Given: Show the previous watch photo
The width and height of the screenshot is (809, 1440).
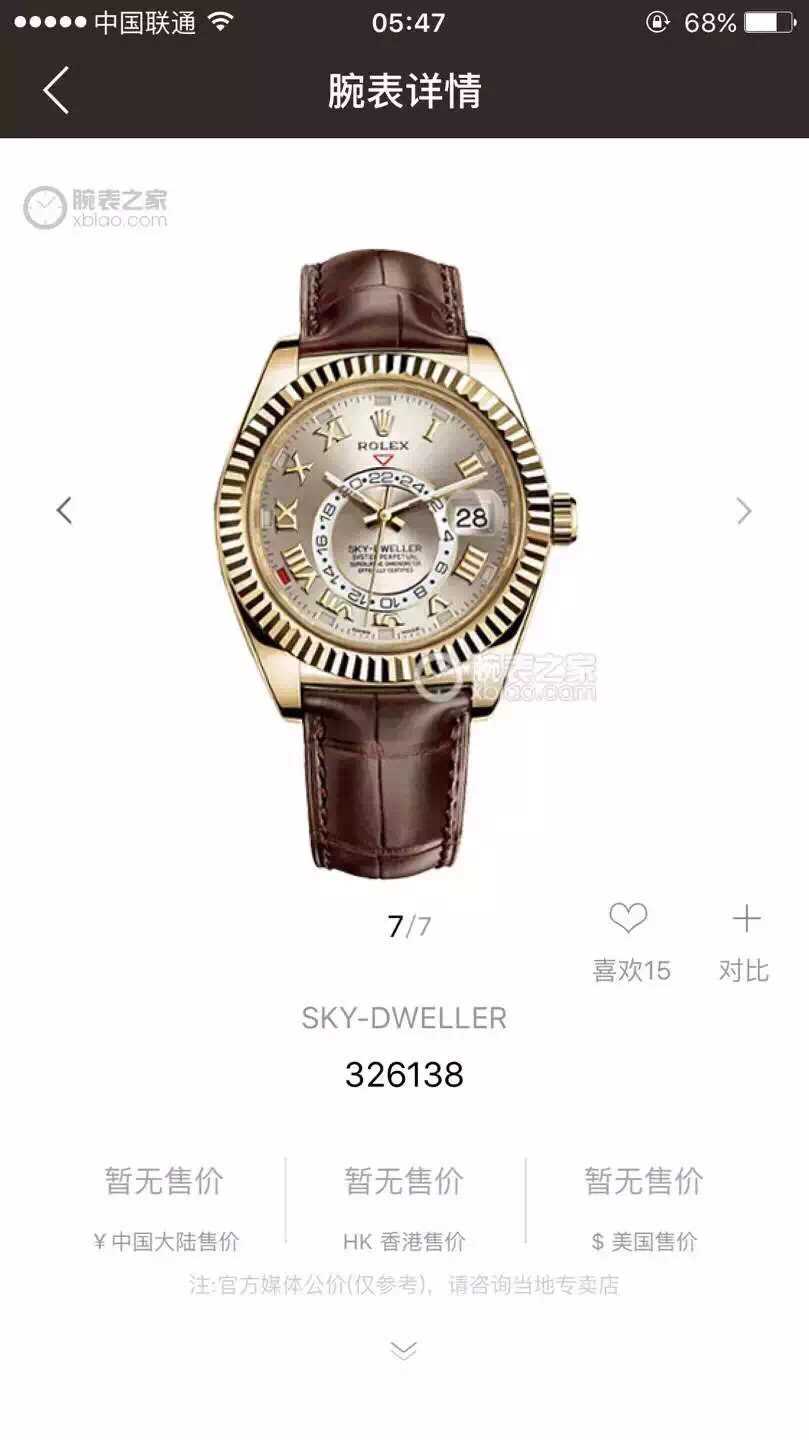Looking at the screenshot, I should (x=64, y=511).
